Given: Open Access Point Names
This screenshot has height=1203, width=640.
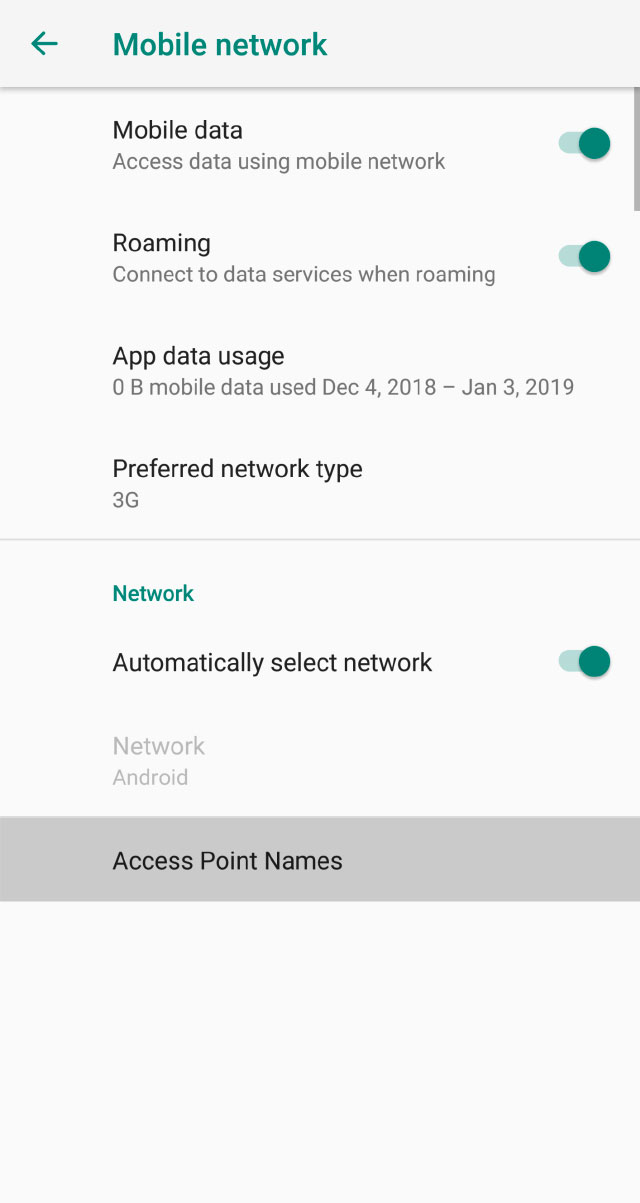Looking at the screenshot, I should (228, 861).
